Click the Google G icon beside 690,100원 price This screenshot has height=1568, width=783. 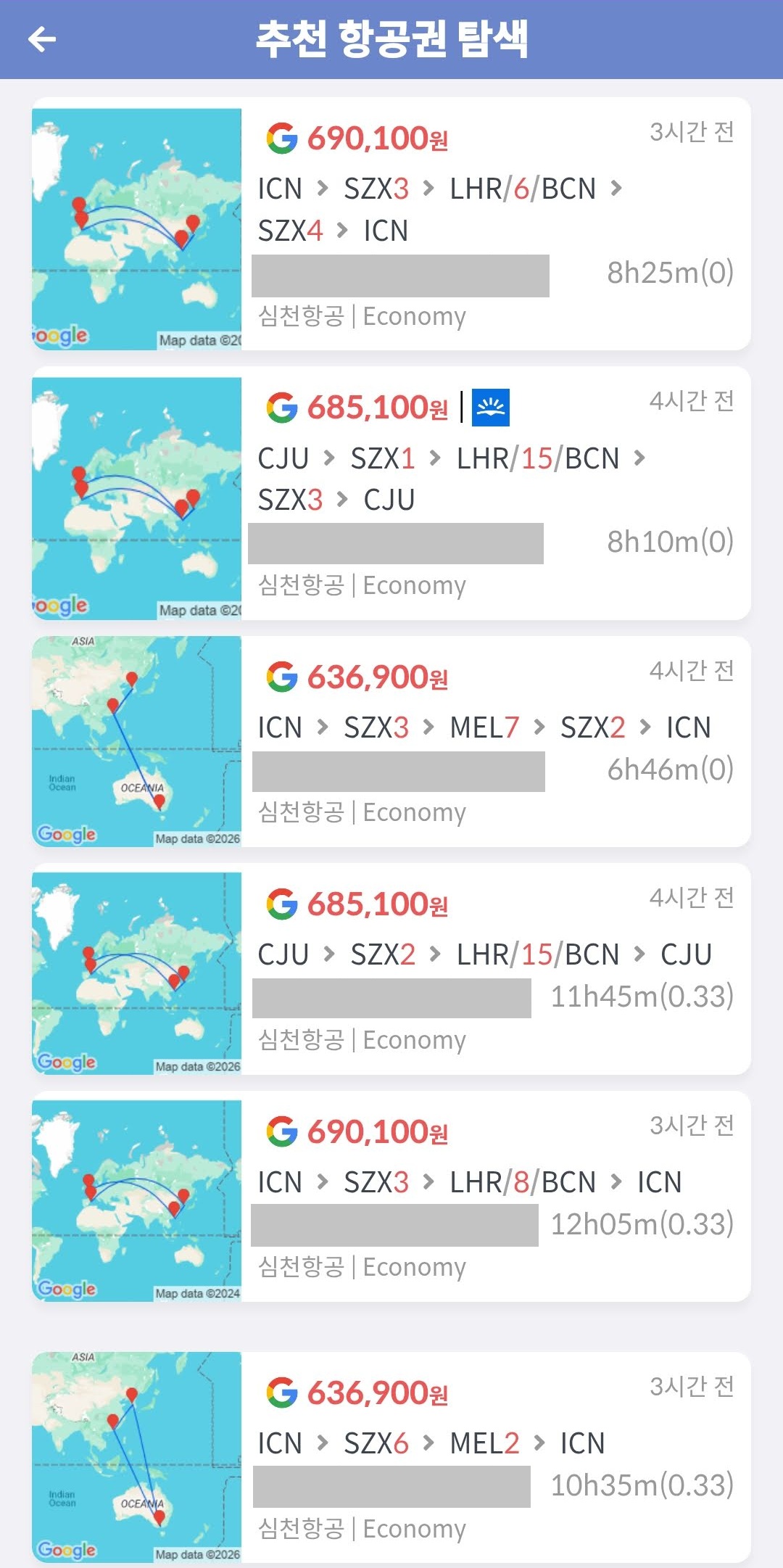(x=282, y=138)
